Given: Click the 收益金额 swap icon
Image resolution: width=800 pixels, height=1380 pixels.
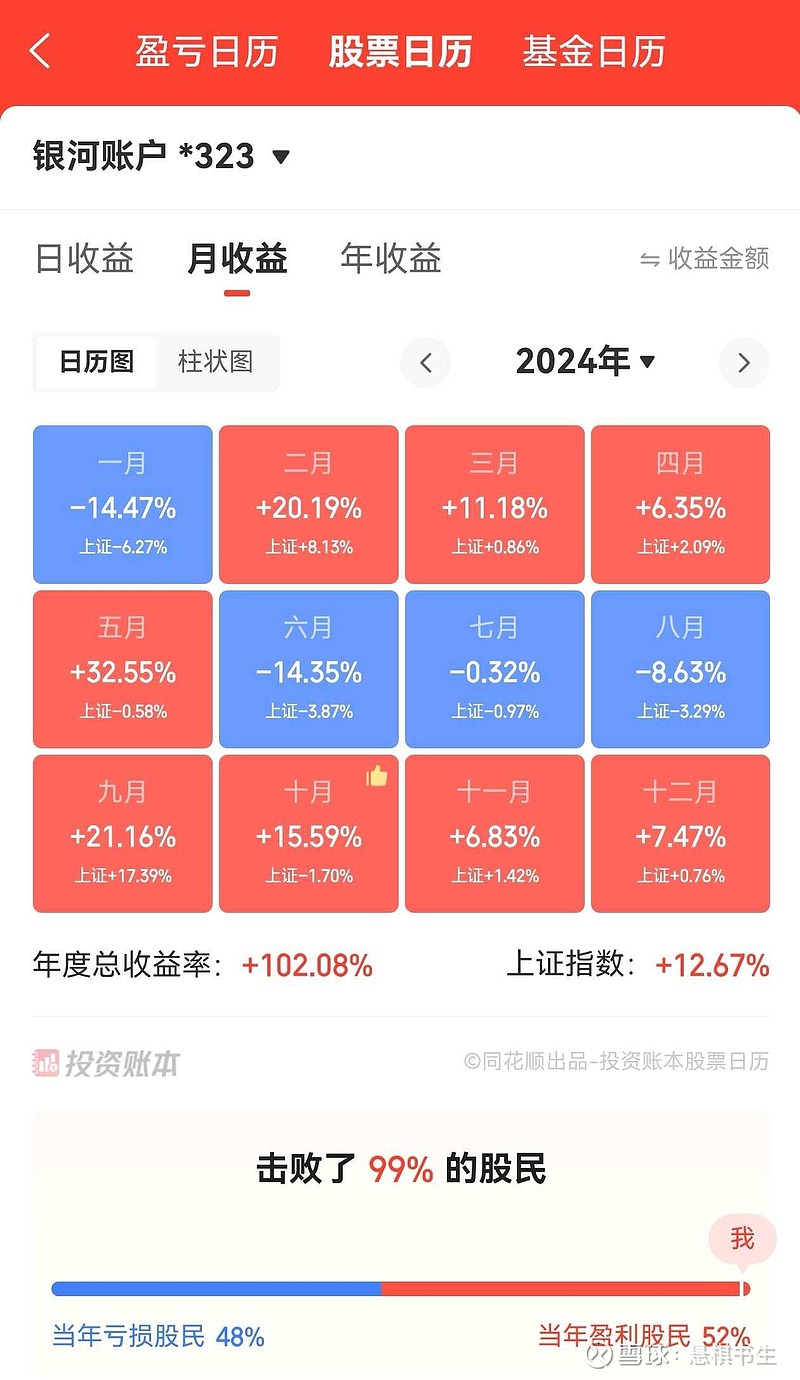Looking at the screenshot, I should click(651, 259).
